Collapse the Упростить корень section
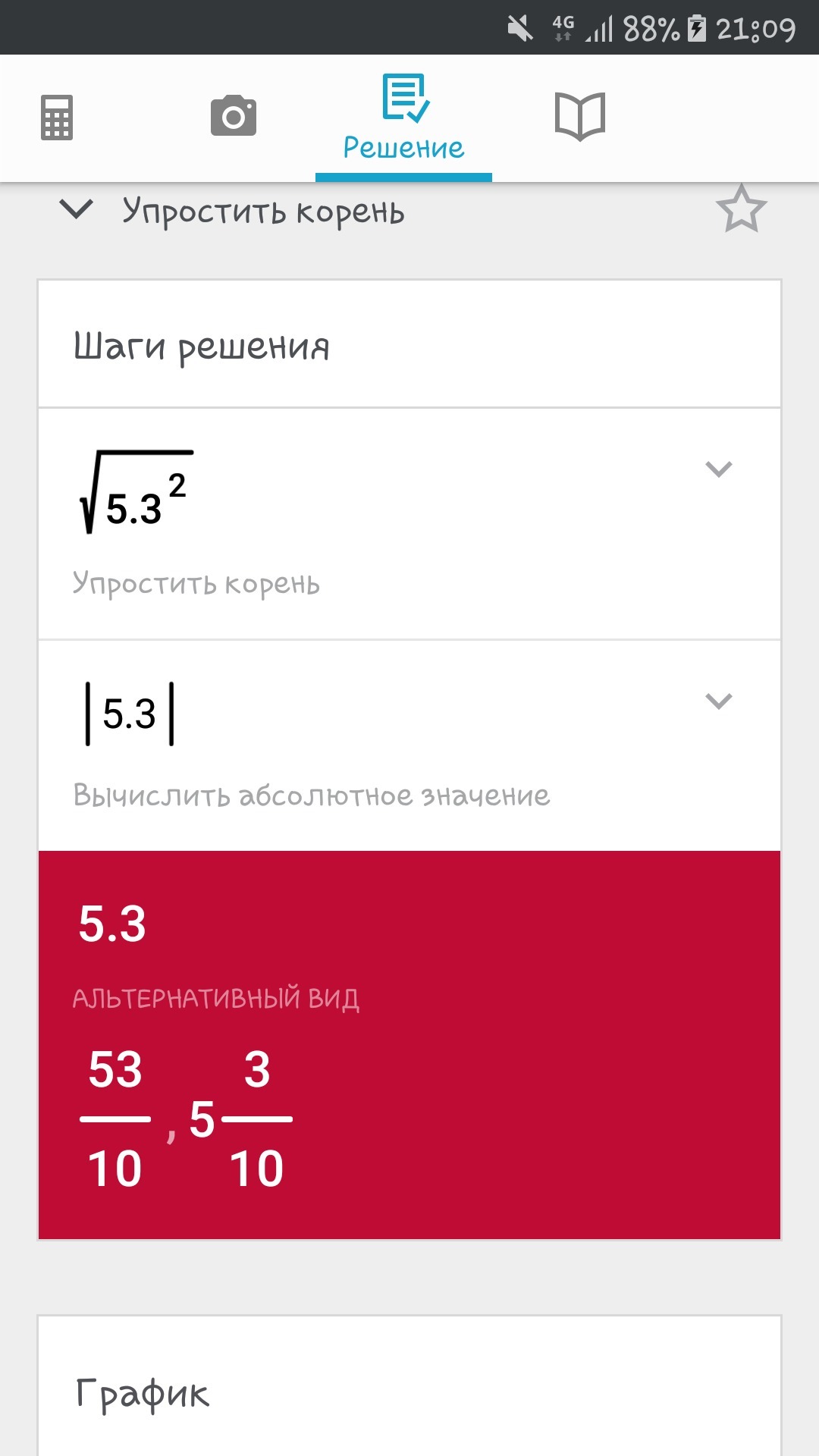 pos(77,209)
